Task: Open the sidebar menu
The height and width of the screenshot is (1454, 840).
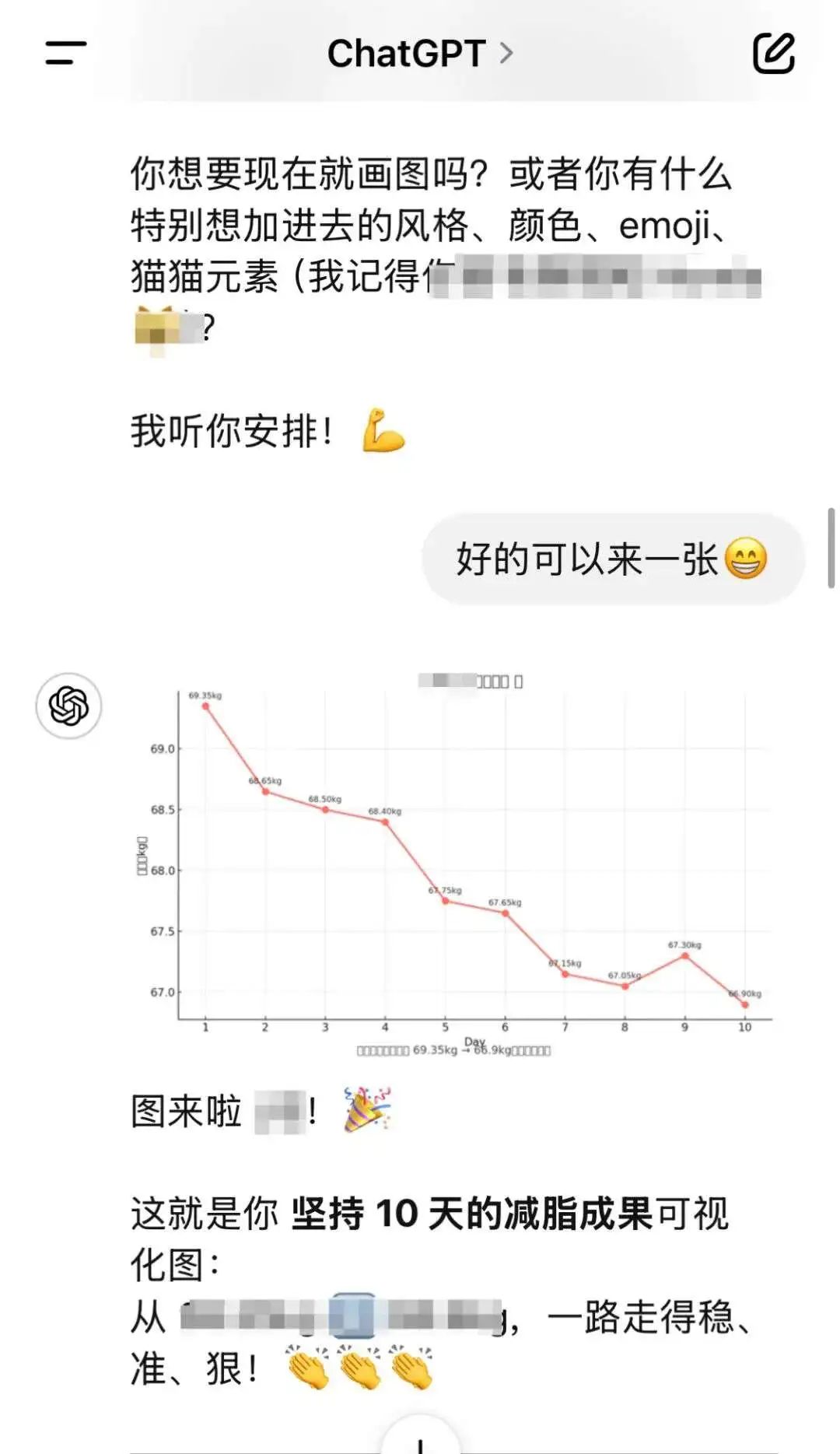Action: 66,53
